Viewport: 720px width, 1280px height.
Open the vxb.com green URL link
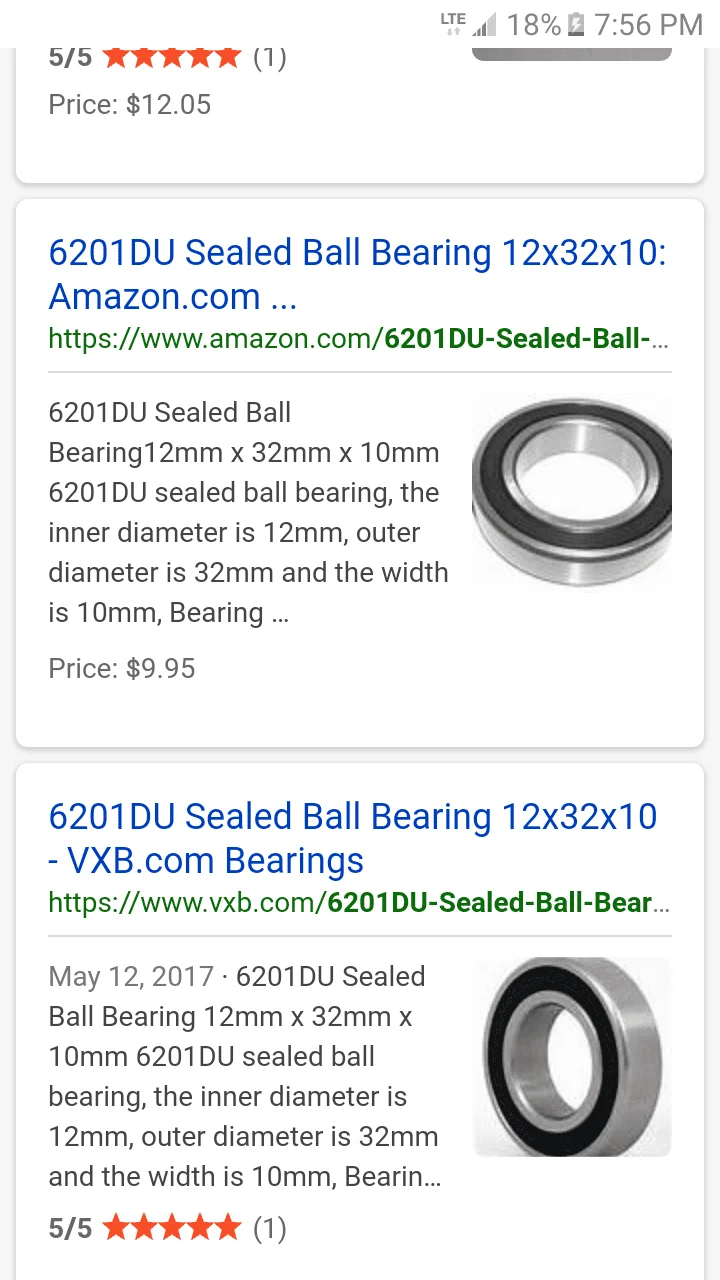[358, 903]
